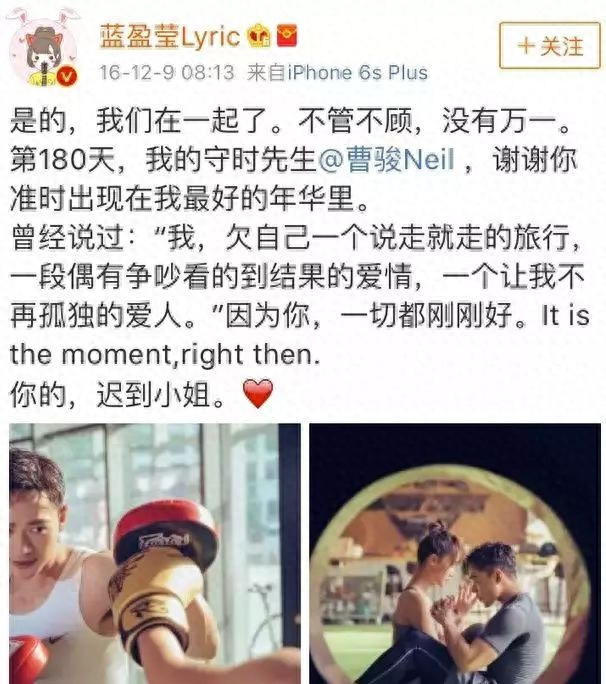The image size is (606, 684).
Task: Open the 蓝盈莹Lyric username link
Action: [169, 37]
